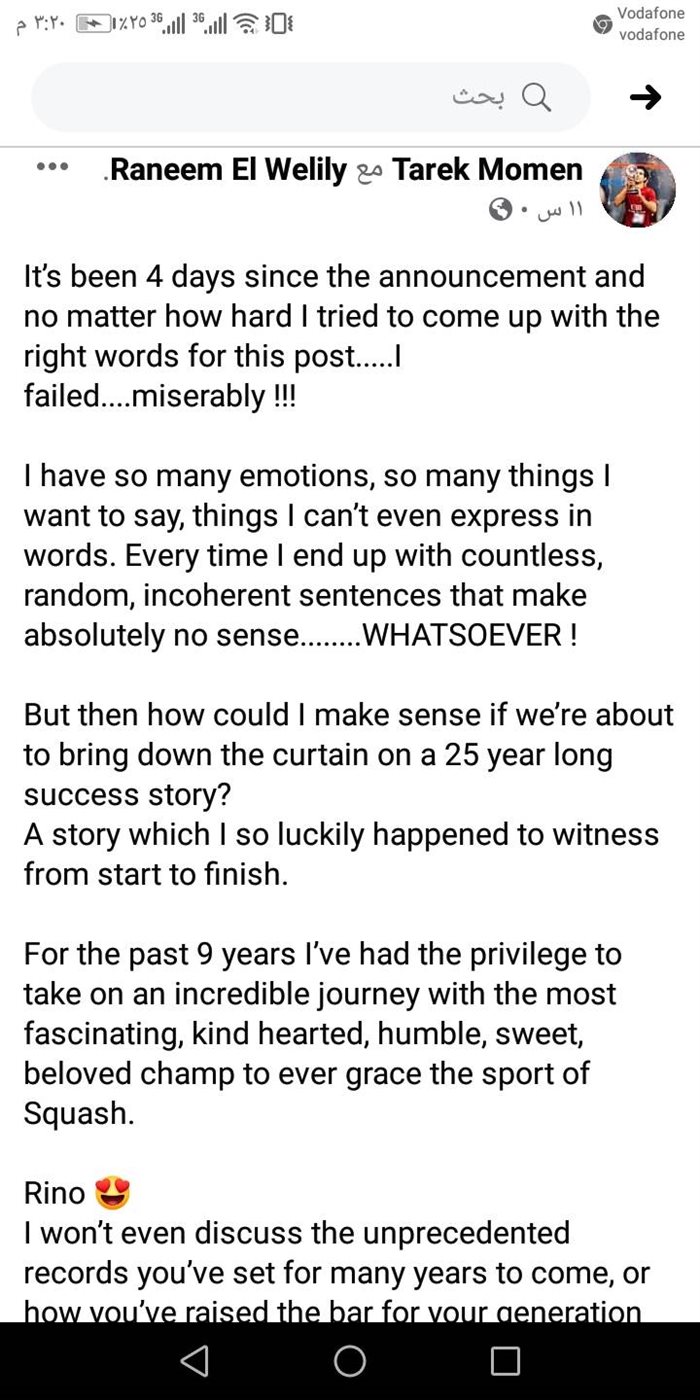
Task: Tap the black arrow beside search
Action: pos(646,97)
